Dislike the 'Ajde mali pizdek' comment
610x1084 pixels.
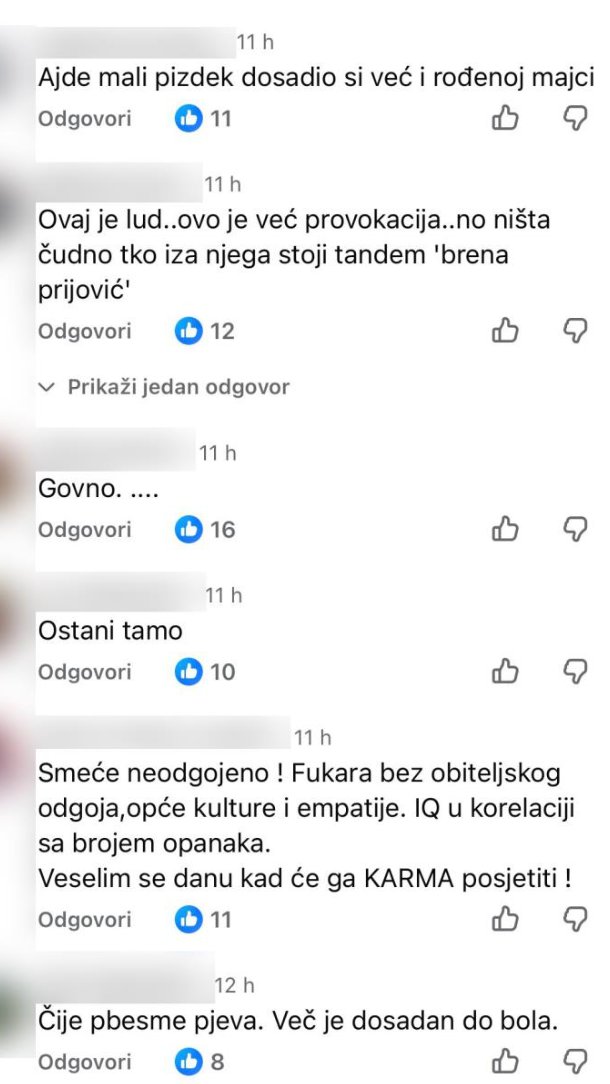[x=575, y=119]
